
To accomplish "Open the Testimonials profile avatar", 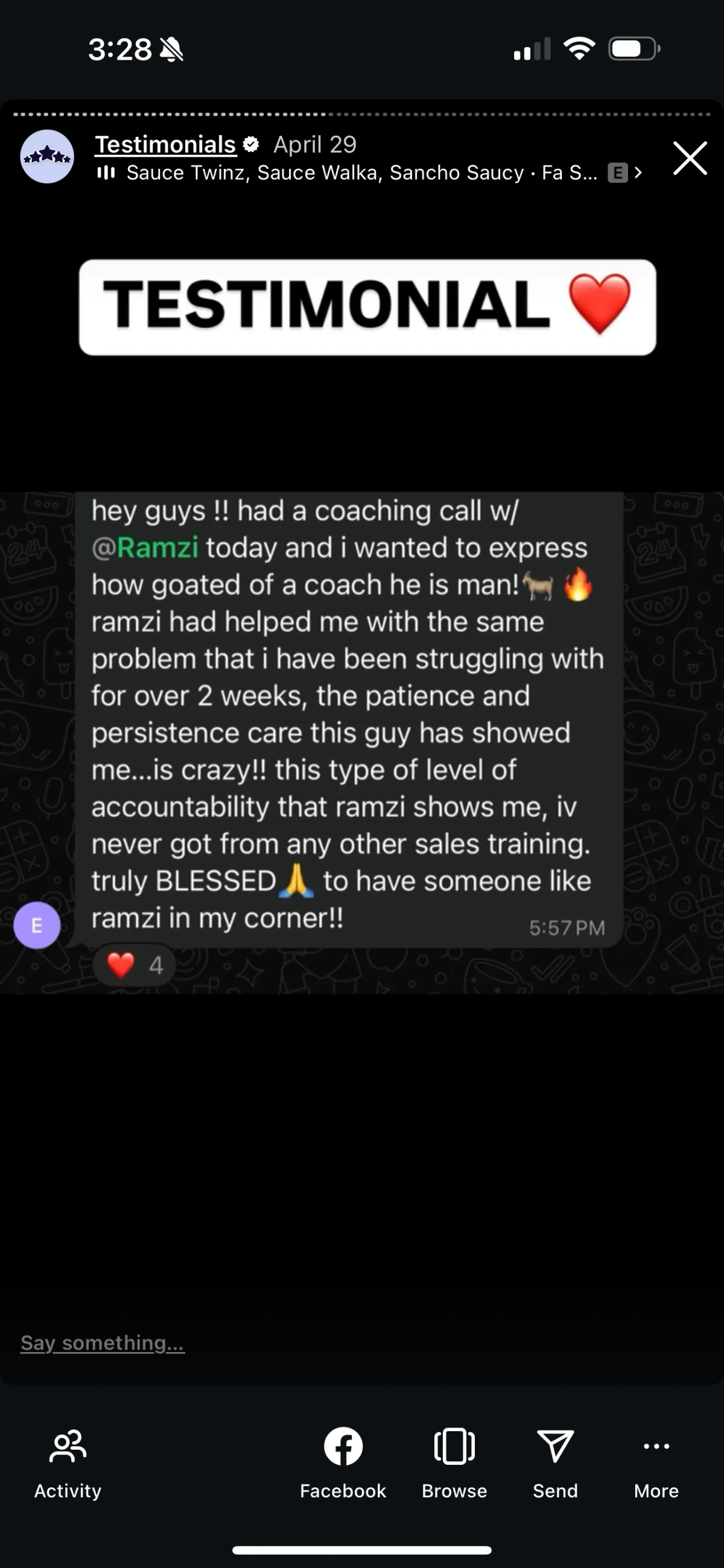I will pyautogui.click(x=47, y=157).
